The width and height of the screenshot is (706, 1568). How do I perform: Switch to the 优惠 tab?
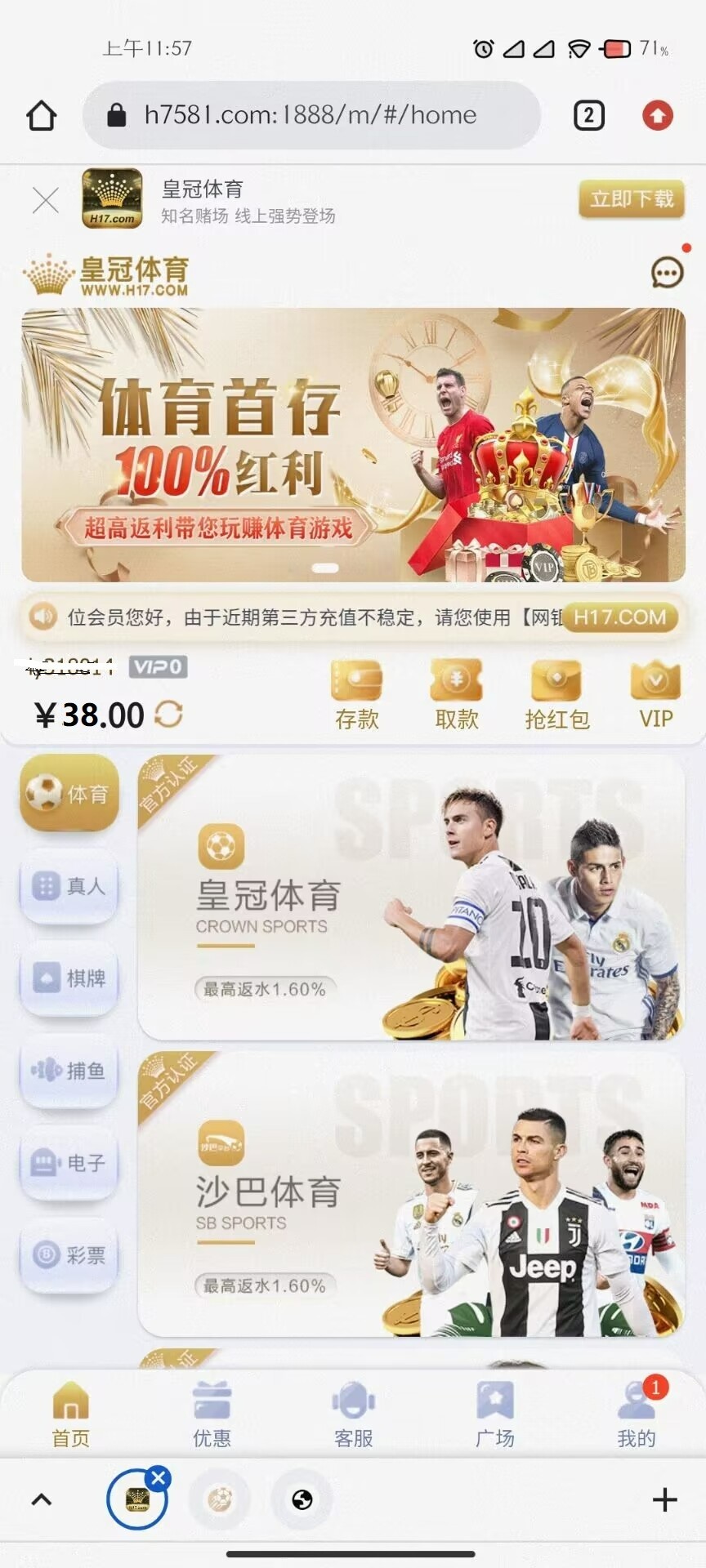pyautogui.click(x=212, y=1415)
